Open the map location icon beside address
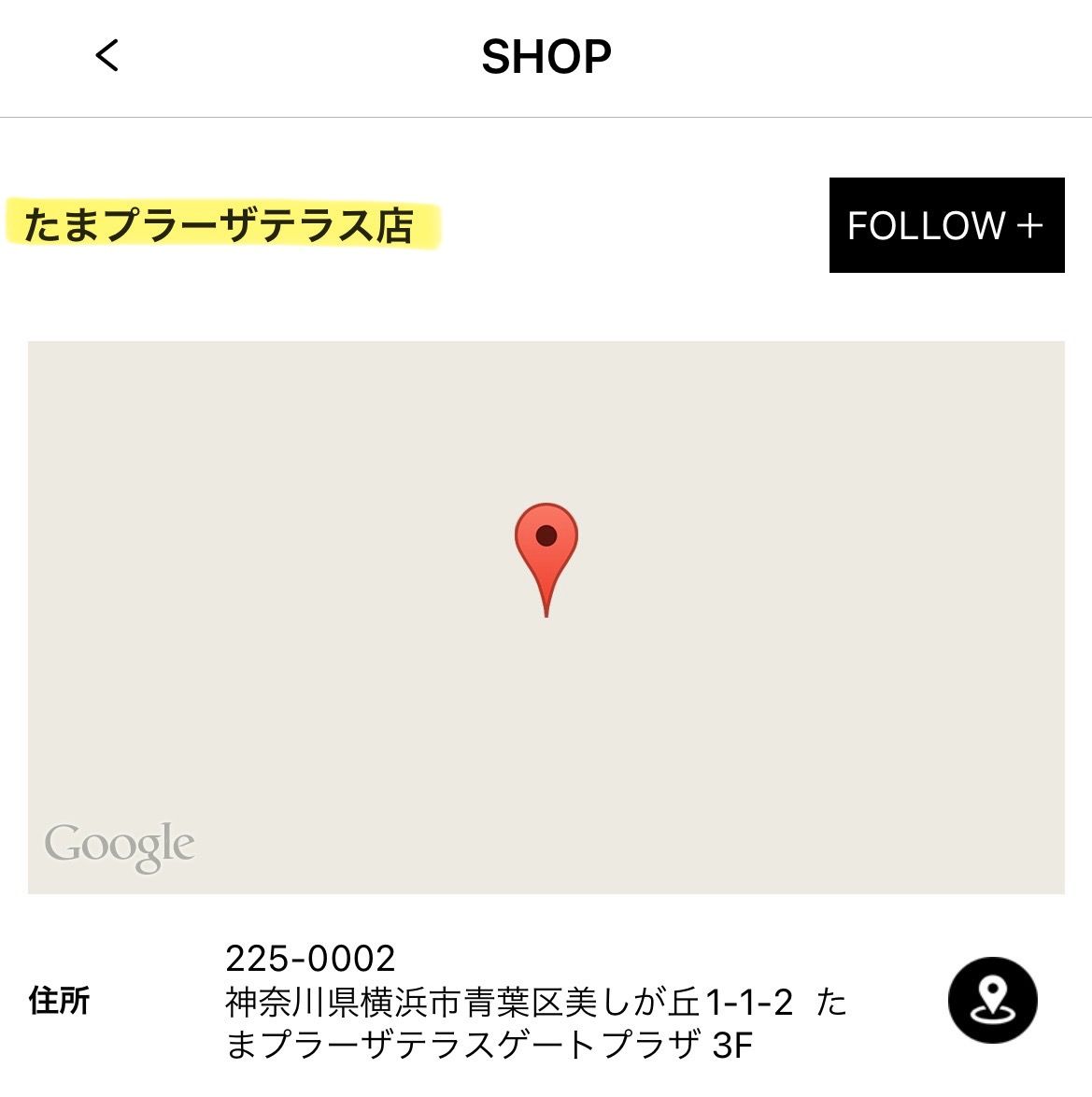The height and width of the screenshot is (1097, 1092). (x=992, y=1000)
